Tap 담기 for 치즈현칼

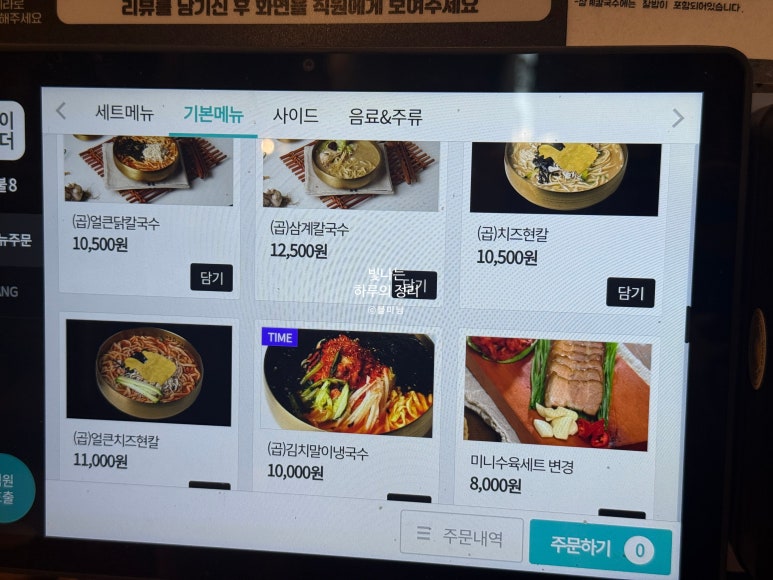(630, 292)
